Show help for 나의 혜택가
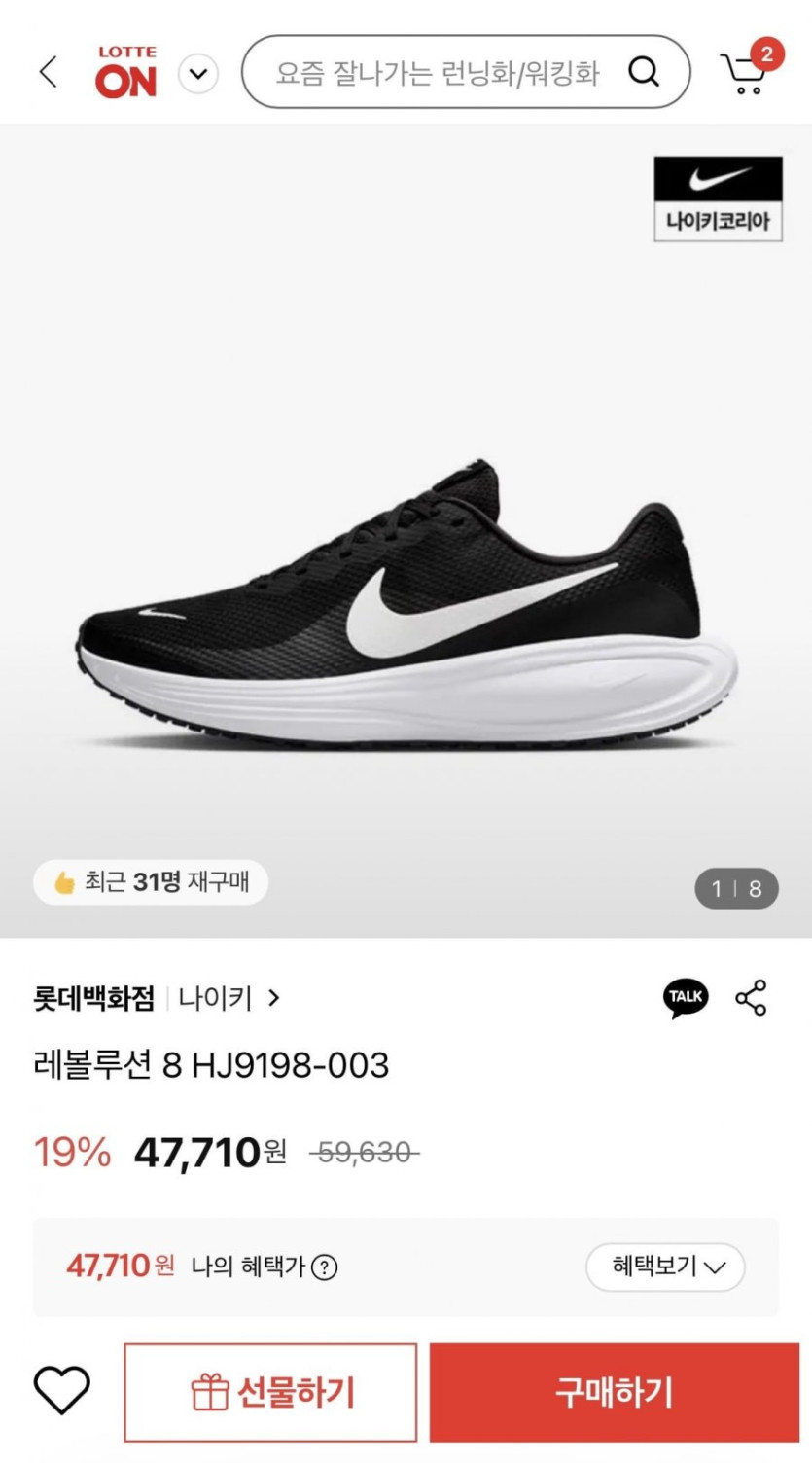This screenshot has height=1463, width=812. point(325,1267)
